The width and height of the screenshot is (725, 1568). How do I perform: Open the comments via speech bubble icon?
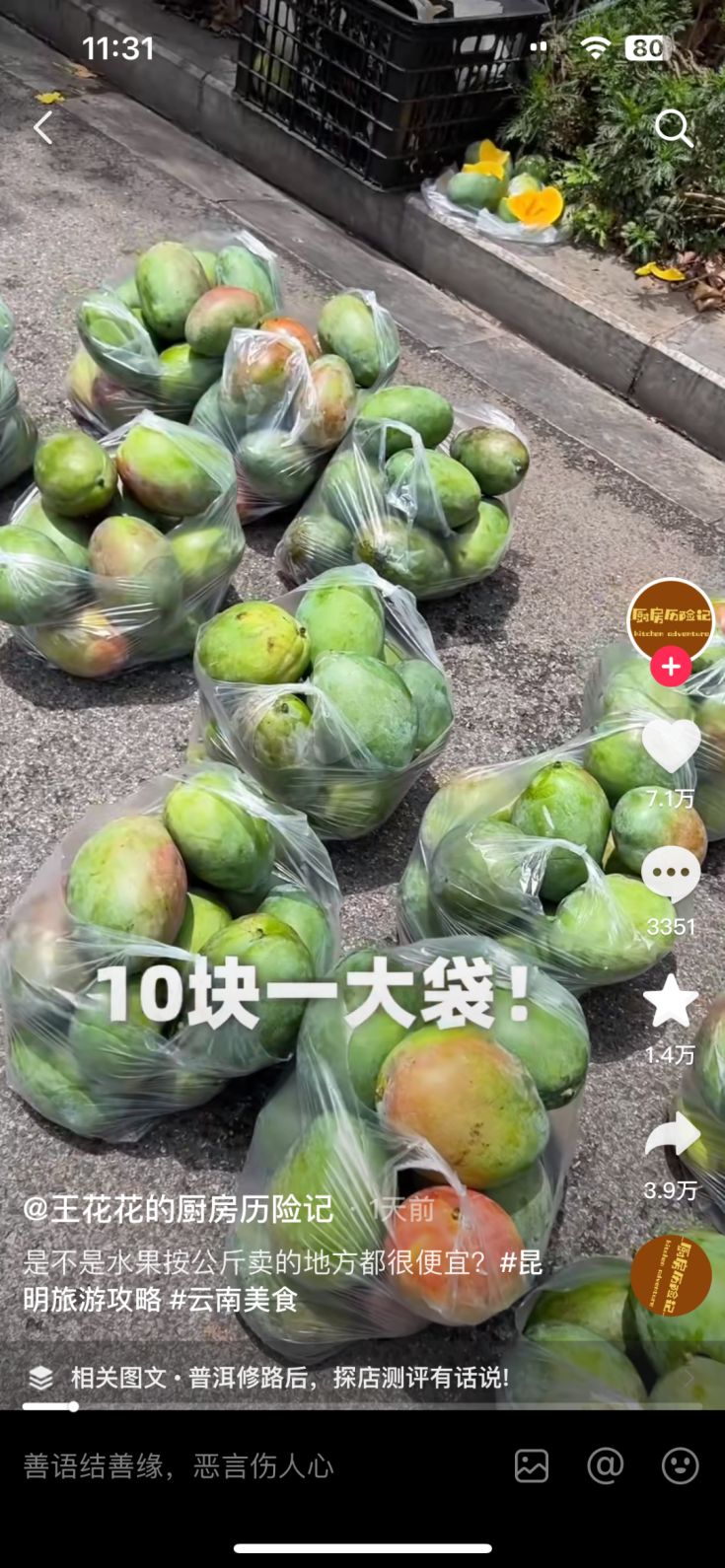tap(672, 873)
